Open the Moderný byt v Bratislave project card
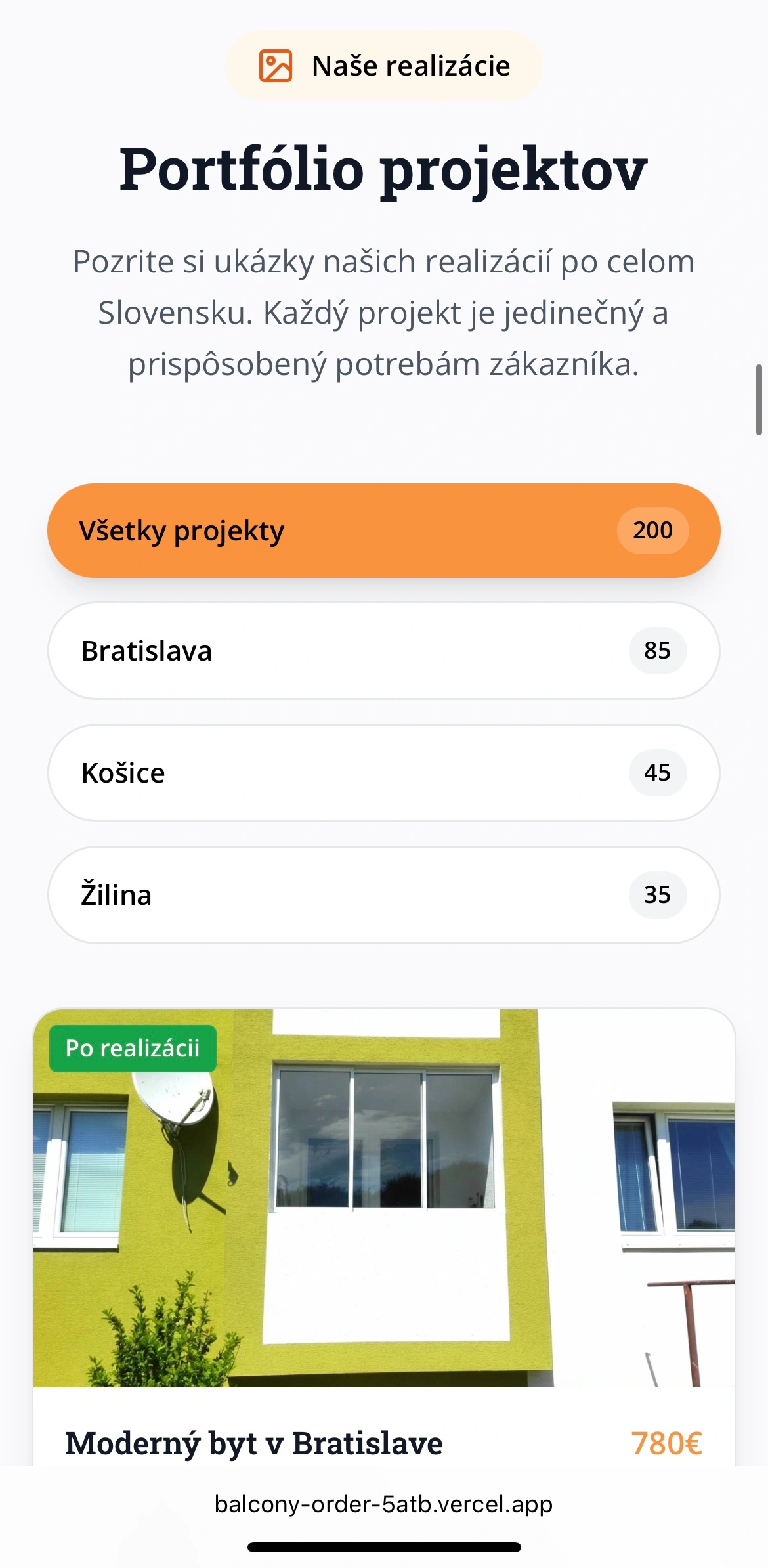 [383, 1215]
